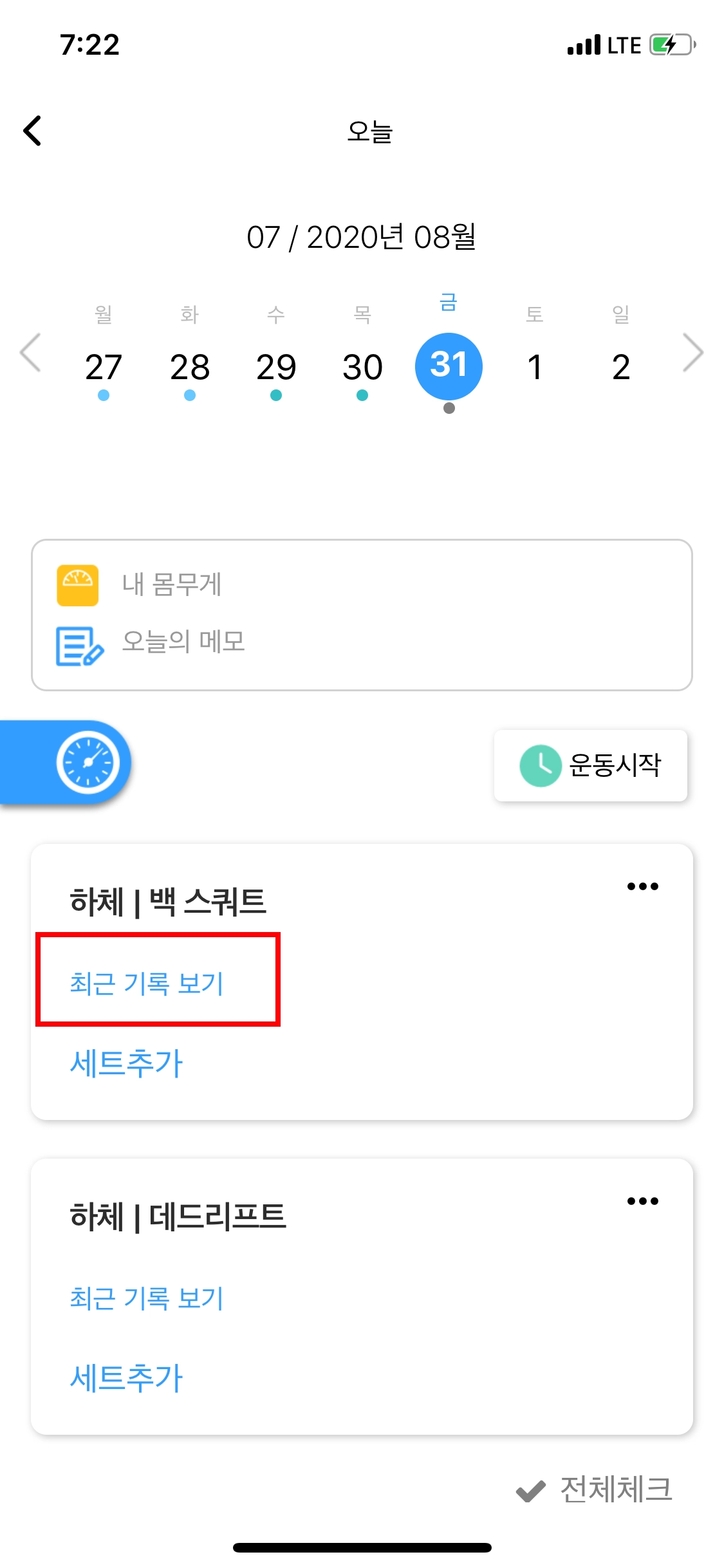This screenshot has height=1568, width=724.
Task: Tap 운동시작 to start the workout
Action: click(x=591, y=765)
